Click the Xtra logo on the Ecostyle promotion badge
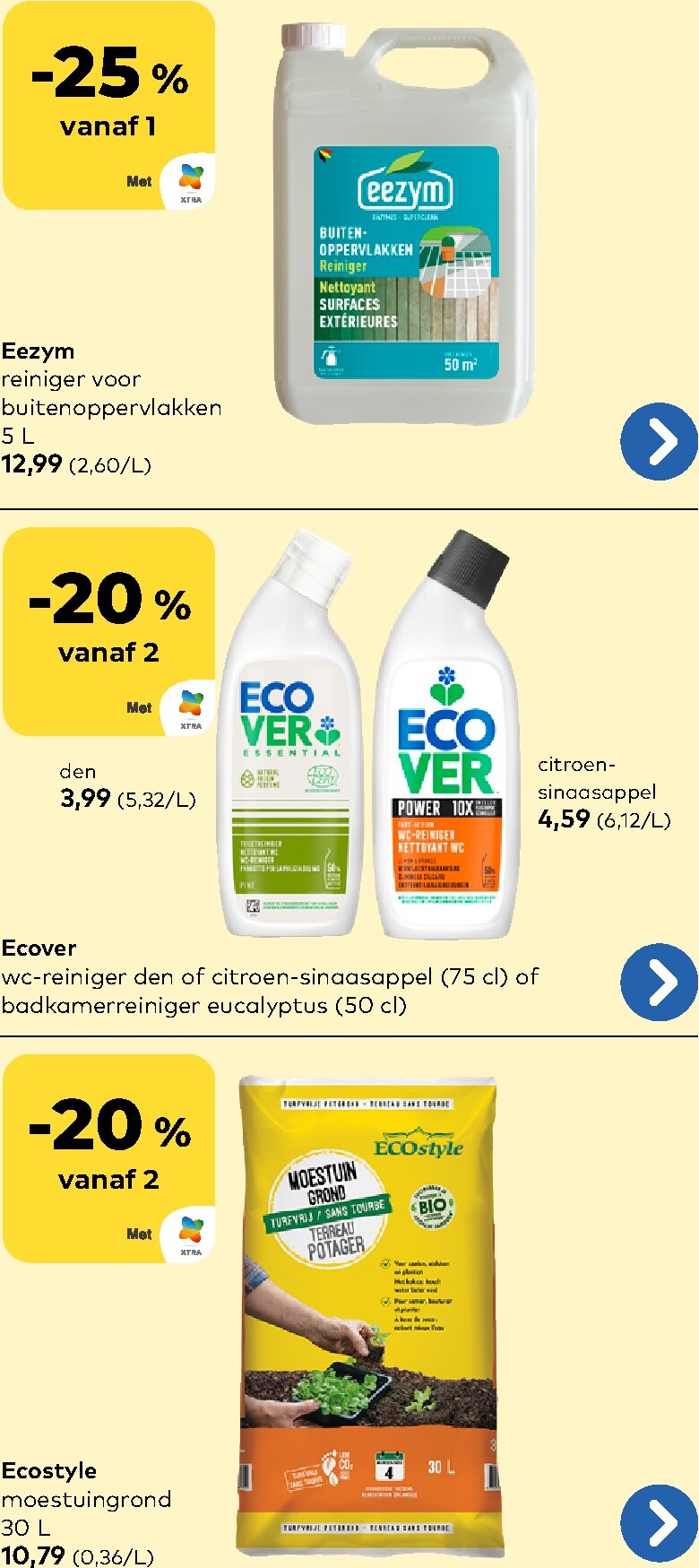The image size is (699, 1568). pos(191,1230)
